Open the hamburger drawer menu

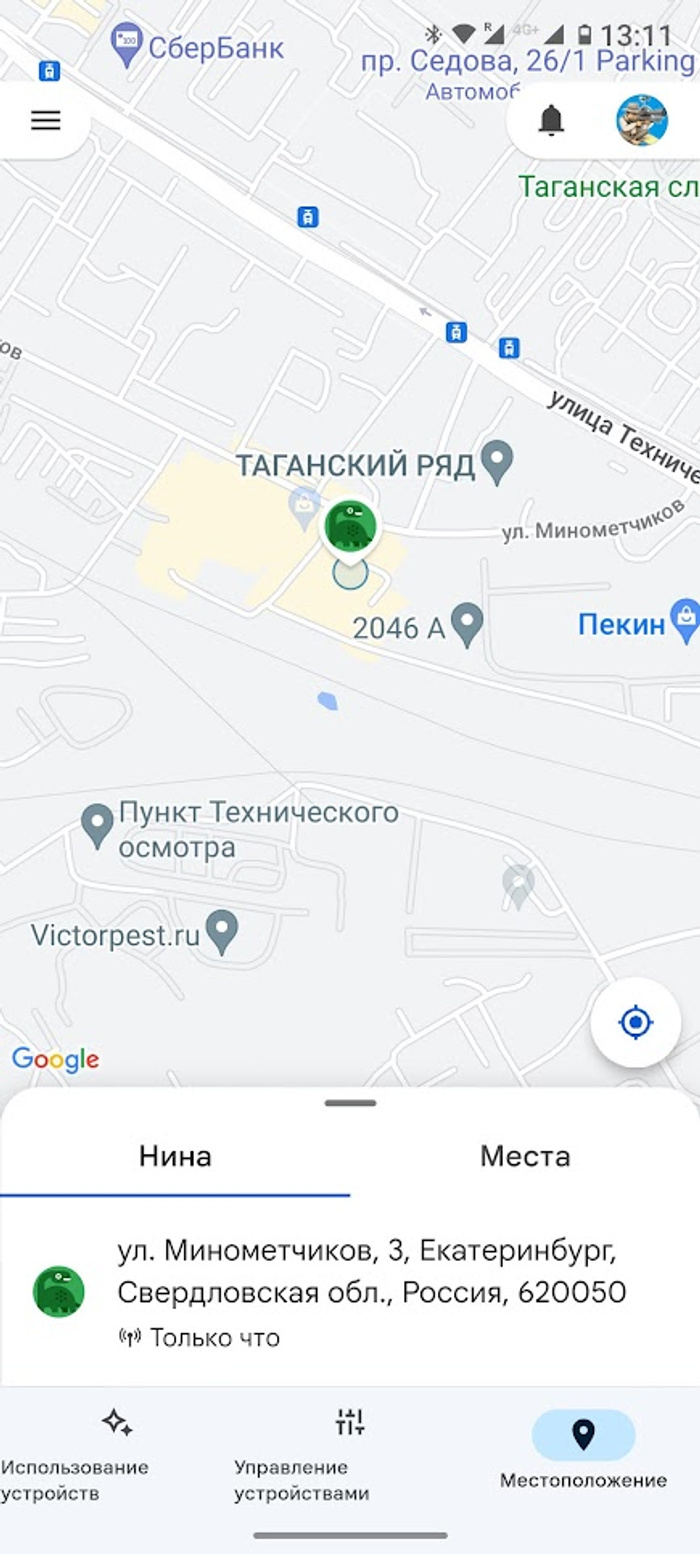click(x=46, y=121)
